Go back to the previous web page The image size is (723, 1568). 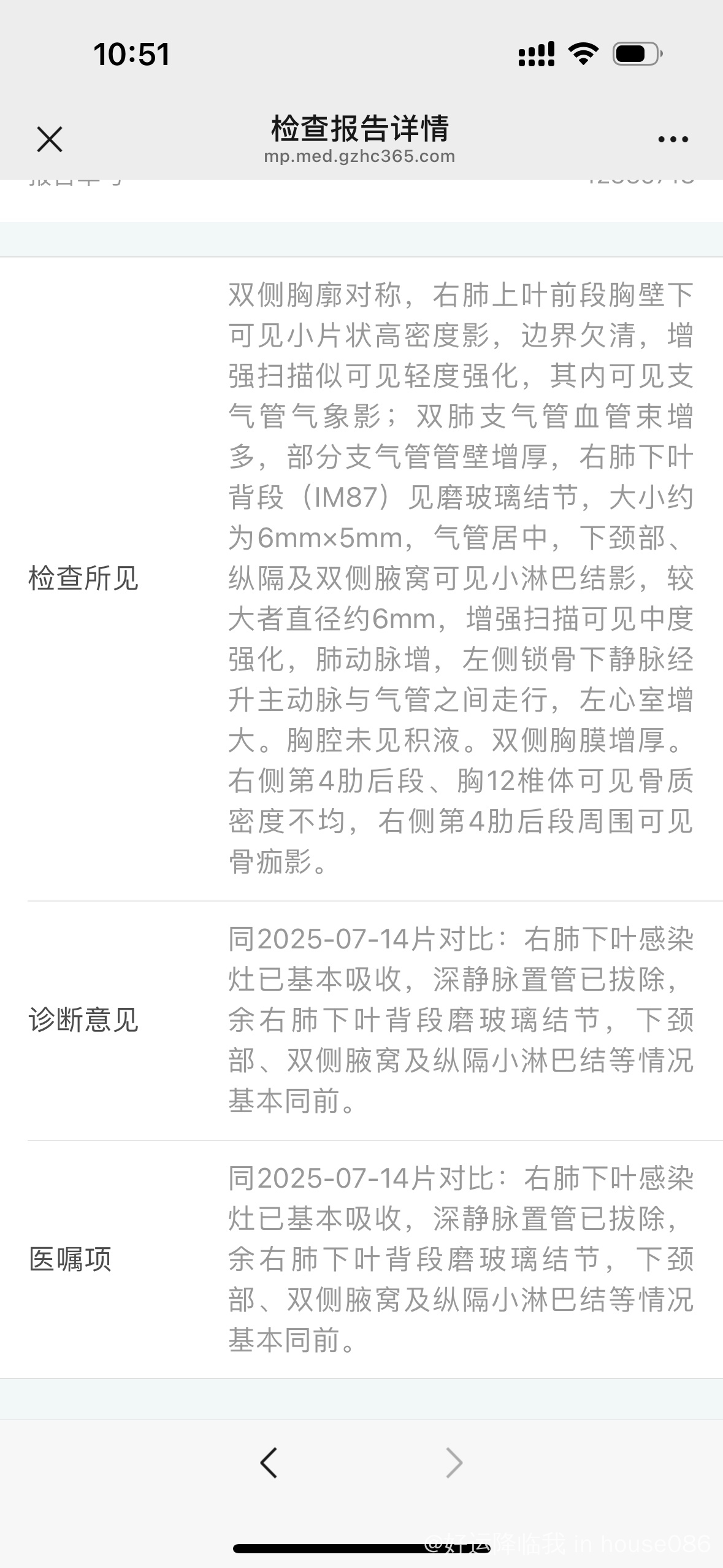pos(269,1463)
